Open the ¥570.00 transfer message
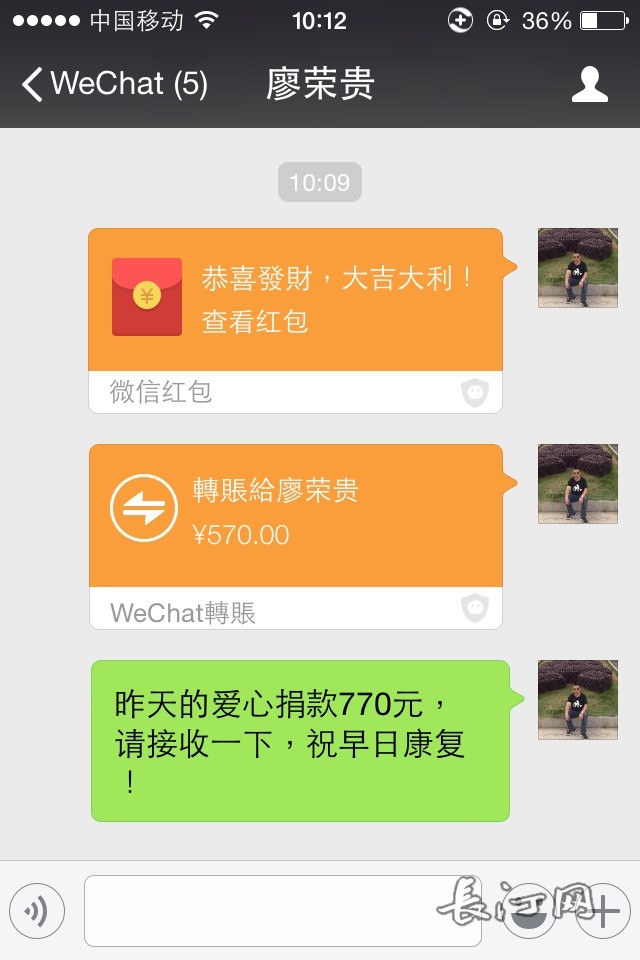This screenshot has width=640, height=960. point(295,516)
